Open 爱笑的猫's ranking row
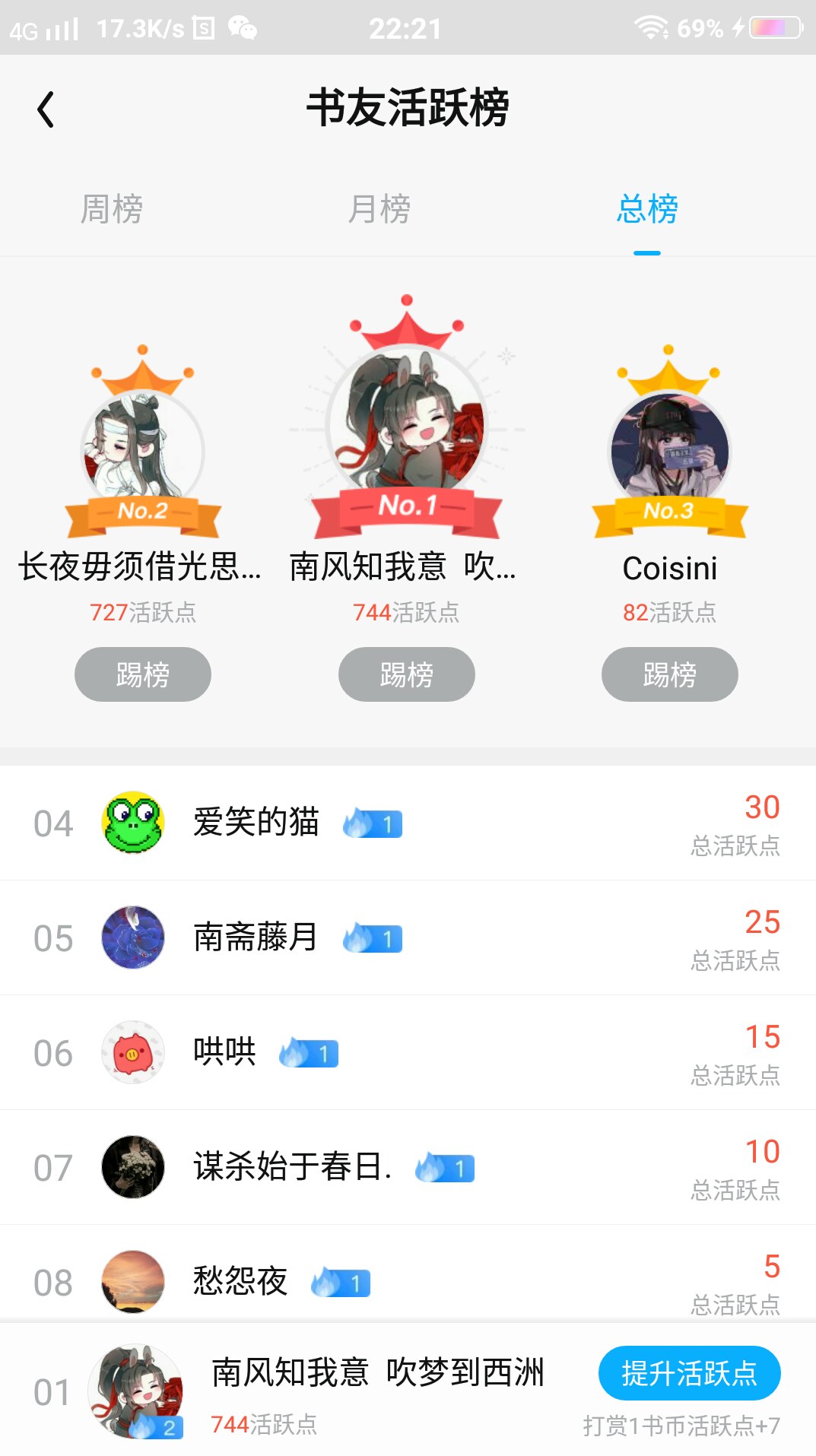This screenshot has height=1456, width=816. (x=408, y=823)
